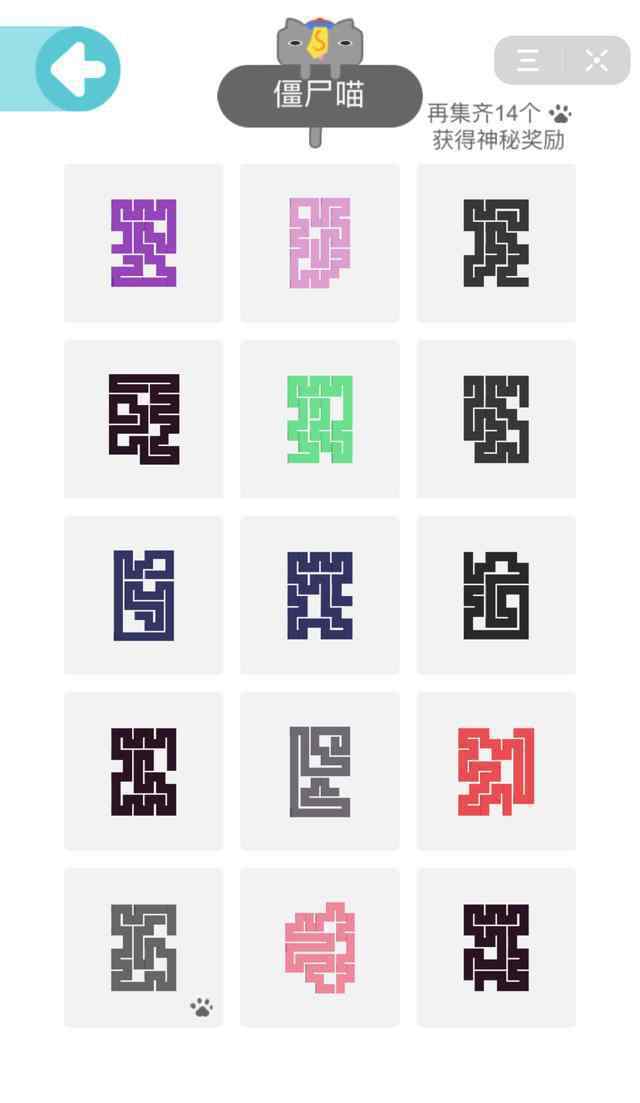This screenshot has width=640, height=1103.
Task: Choose the red maze tile
Action: pyautogui.click(x=497, y=771)
